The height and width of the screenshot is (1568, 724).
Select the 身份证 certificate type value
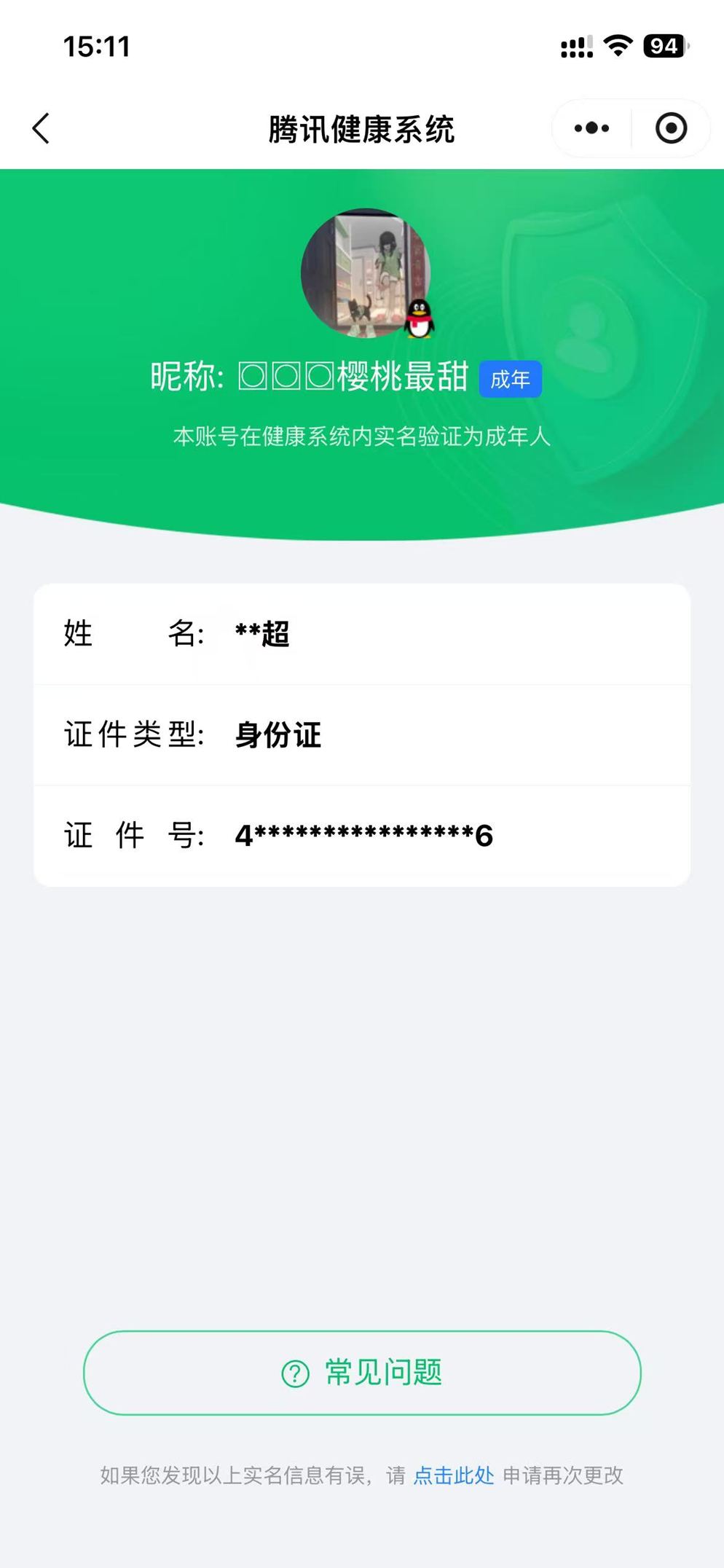278,735
